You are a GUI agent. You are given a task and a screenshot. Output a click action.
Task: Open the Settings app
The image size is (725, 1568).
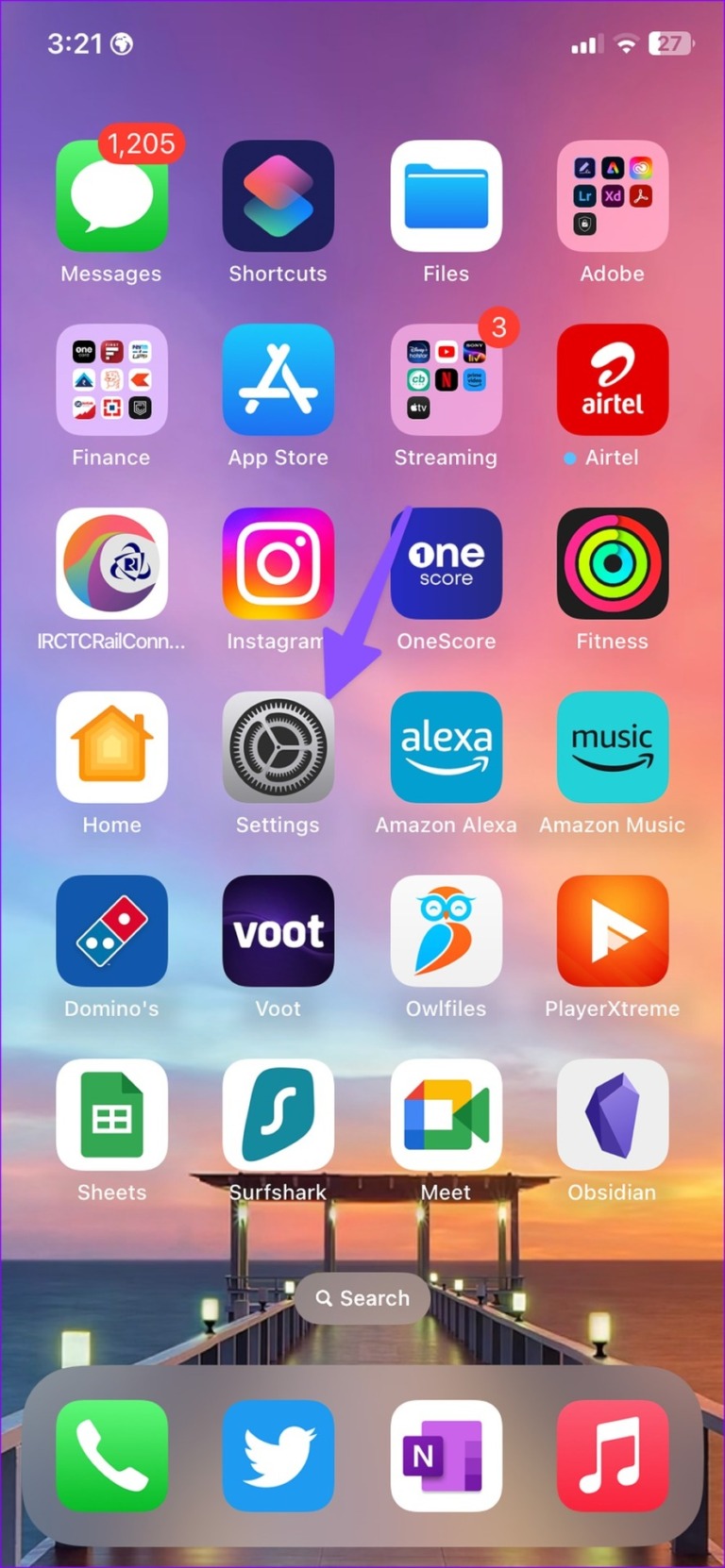pyautogui.click(x=278, y=747)
